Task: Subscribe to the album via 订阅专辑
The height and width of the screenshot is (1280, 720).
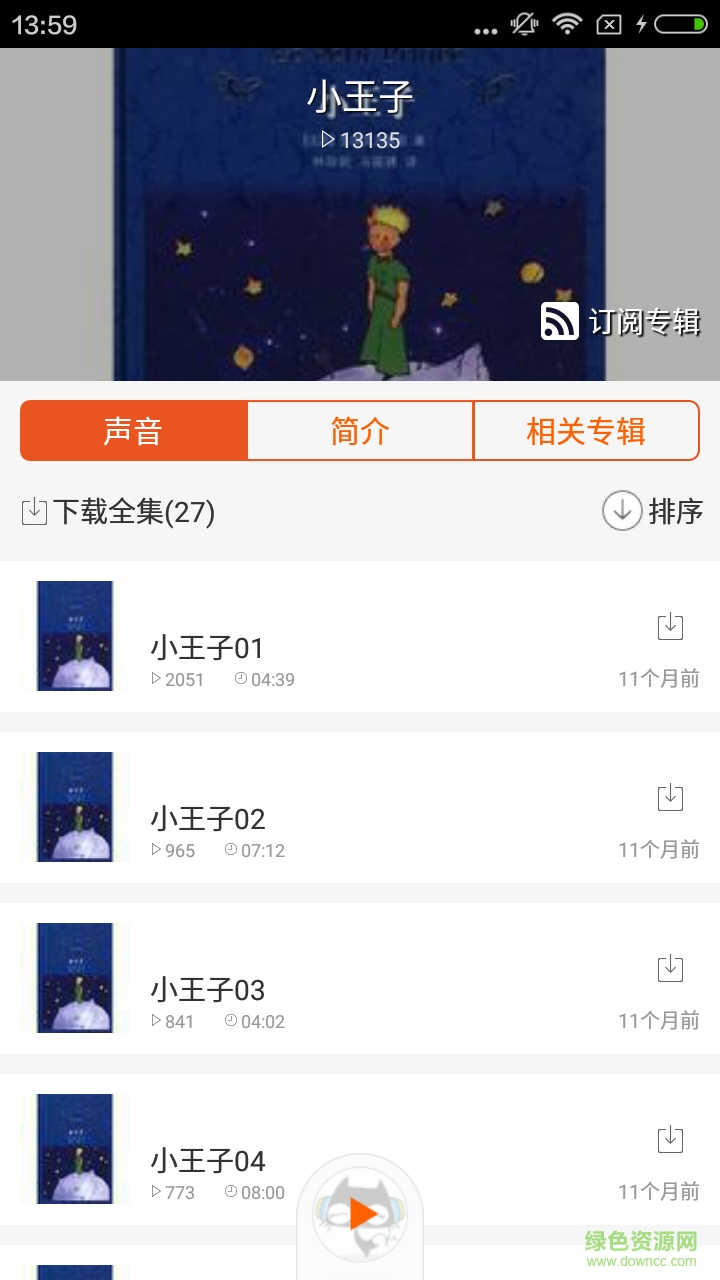Action: pos(621,321)
